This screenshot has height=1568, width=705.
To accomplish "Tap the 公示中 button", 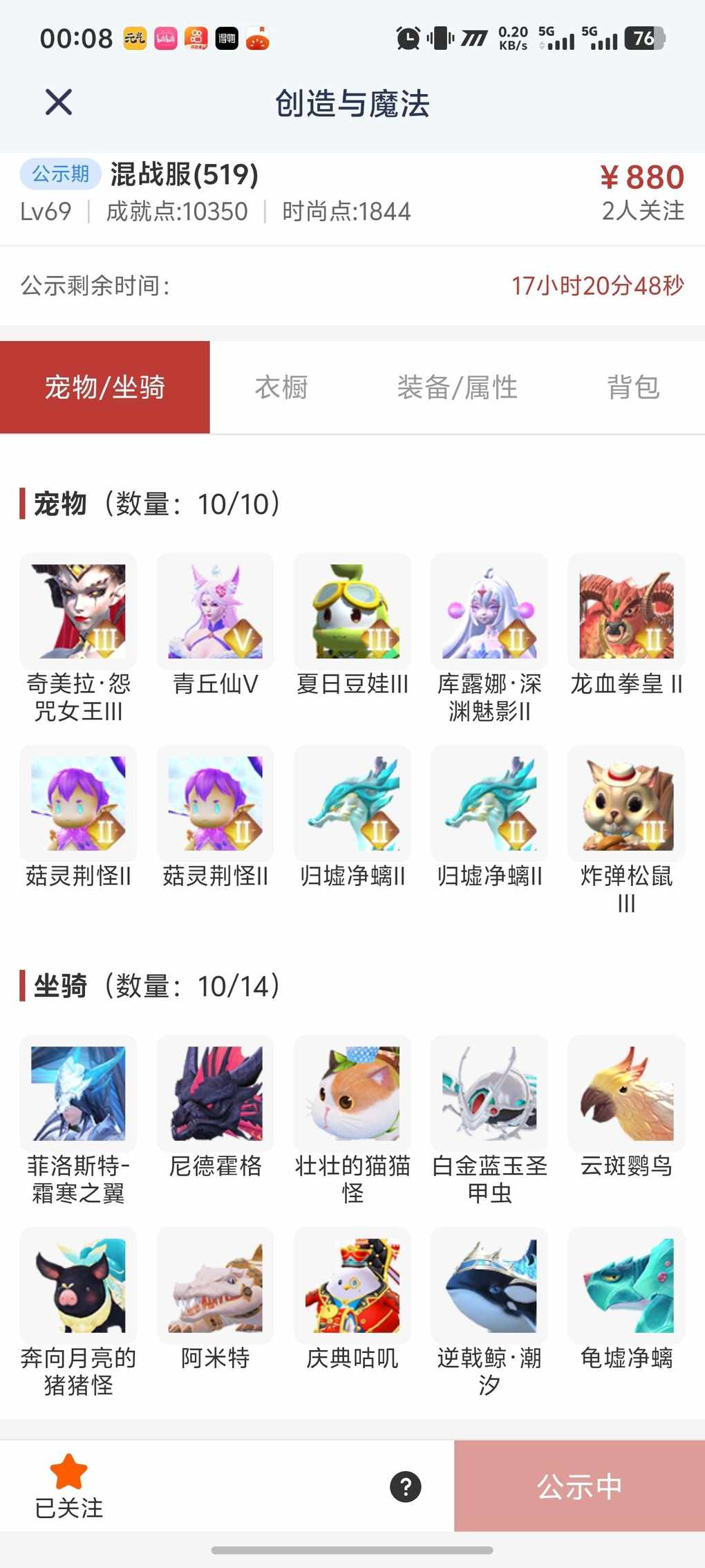I will coord(579,1486).
